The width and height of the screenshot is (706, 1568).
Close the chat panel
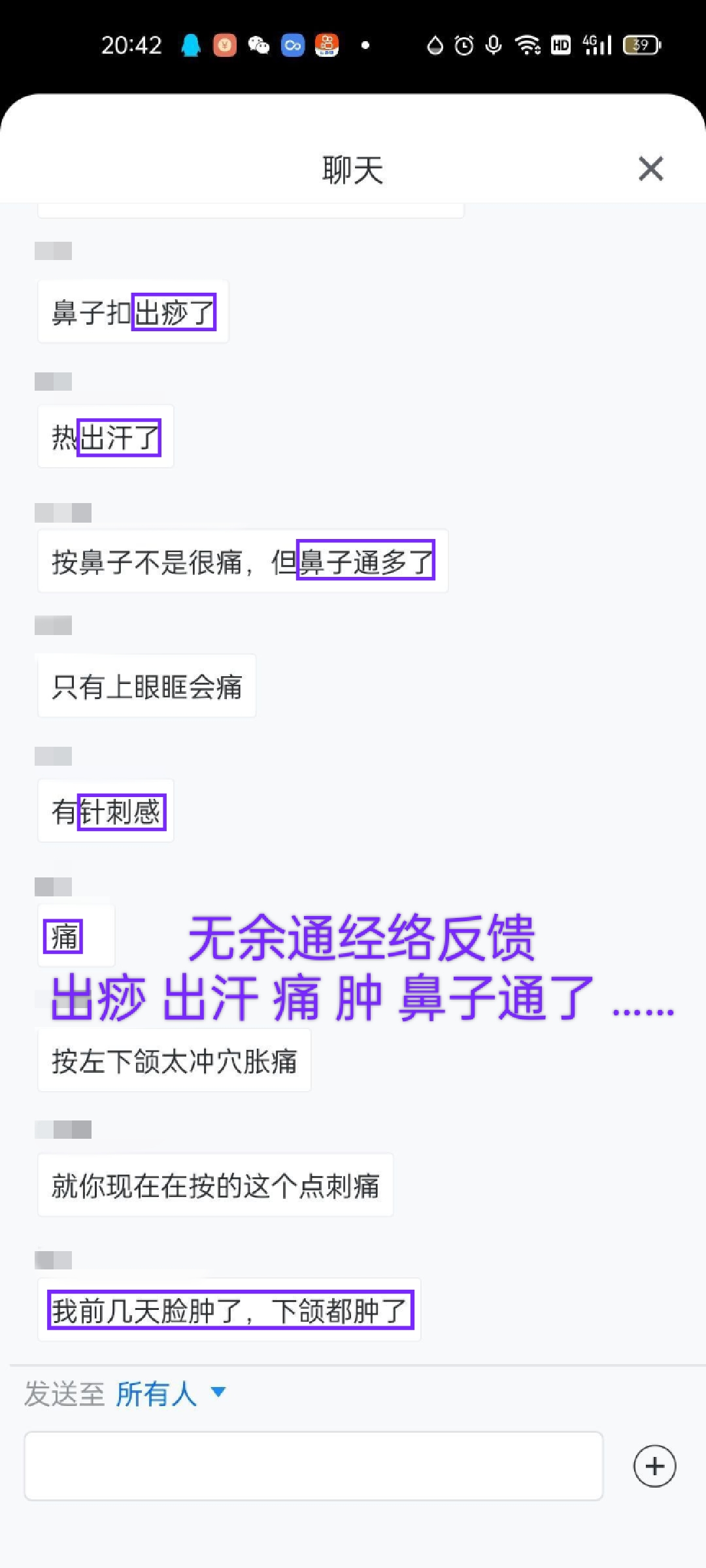650,169
